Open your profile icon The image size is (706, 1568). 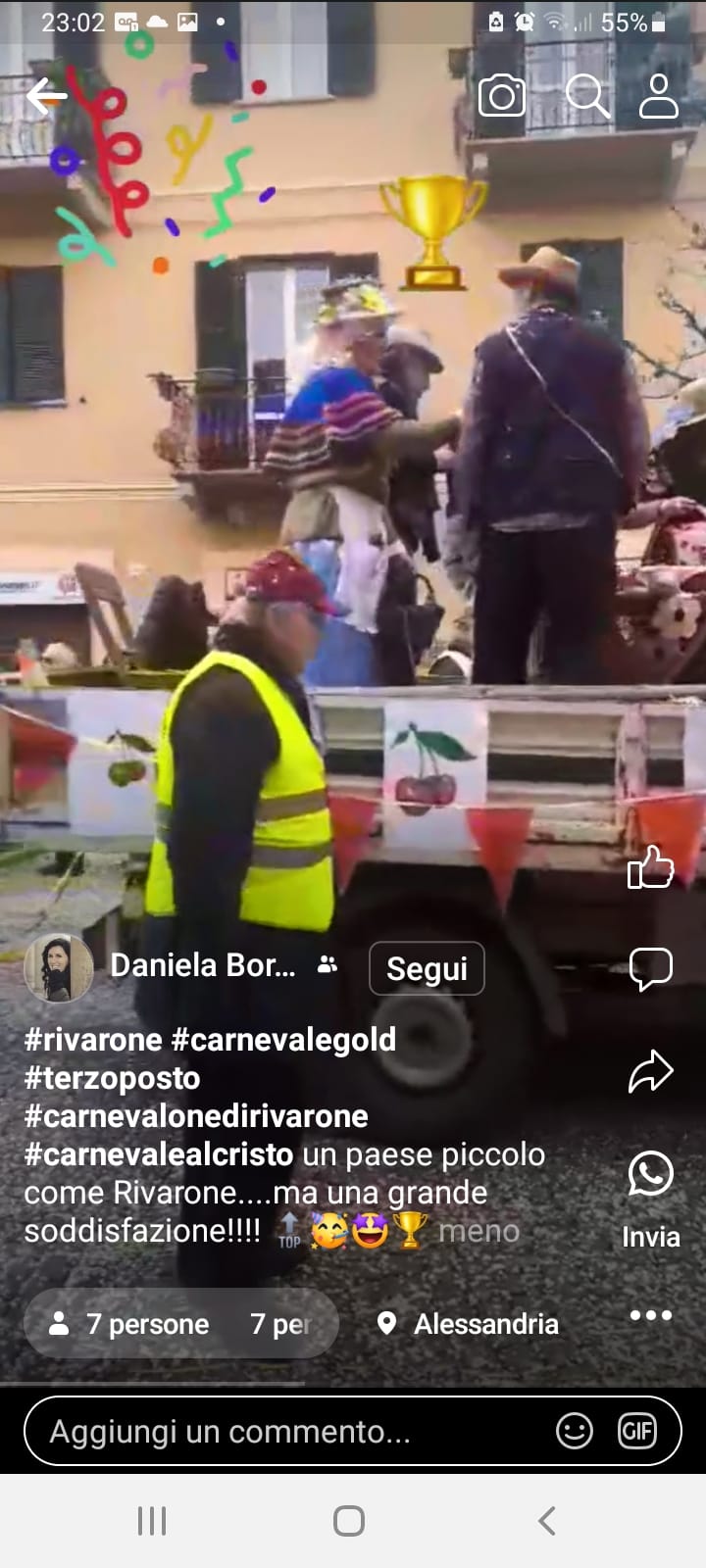[659, 96]
